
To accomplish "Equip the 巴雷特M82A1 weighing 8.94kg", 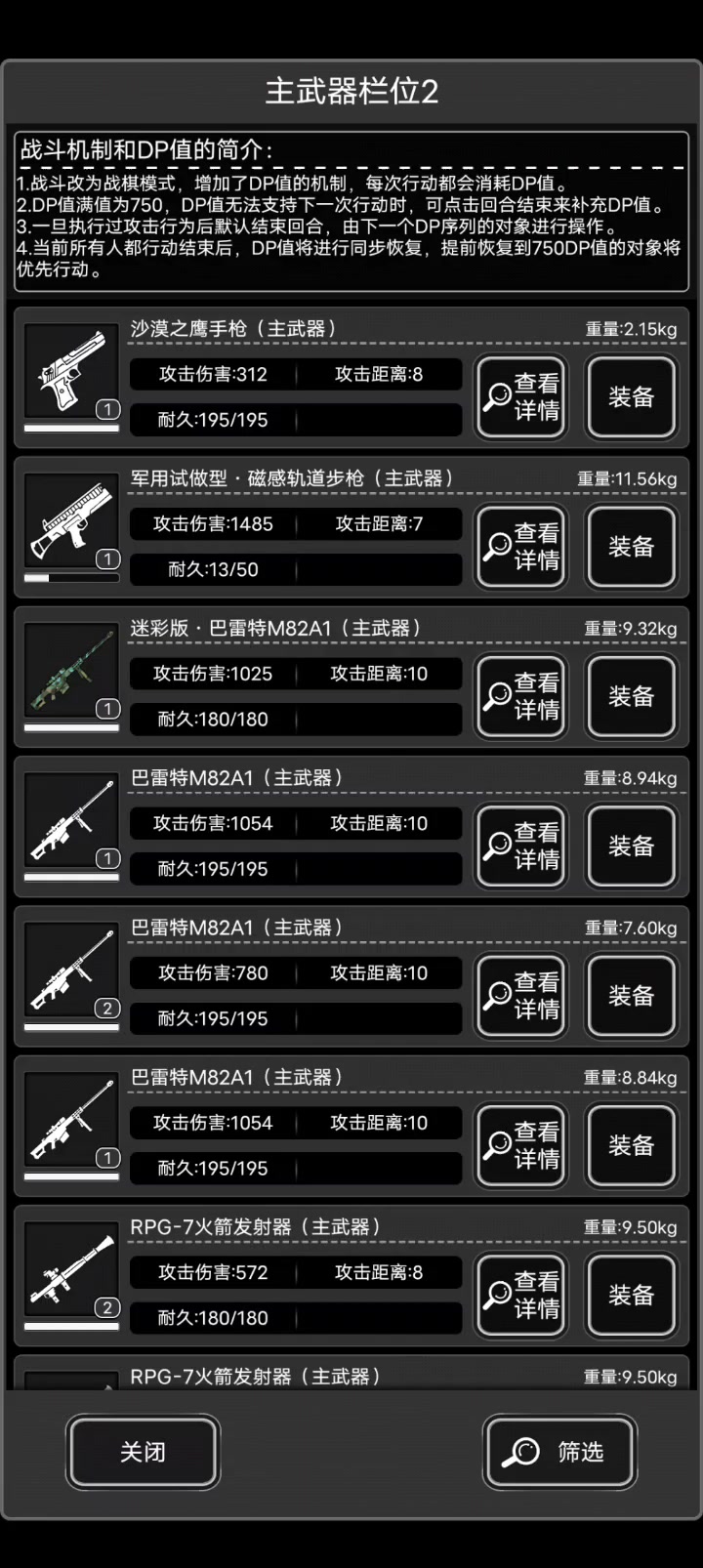I will (x=631, y=846).
